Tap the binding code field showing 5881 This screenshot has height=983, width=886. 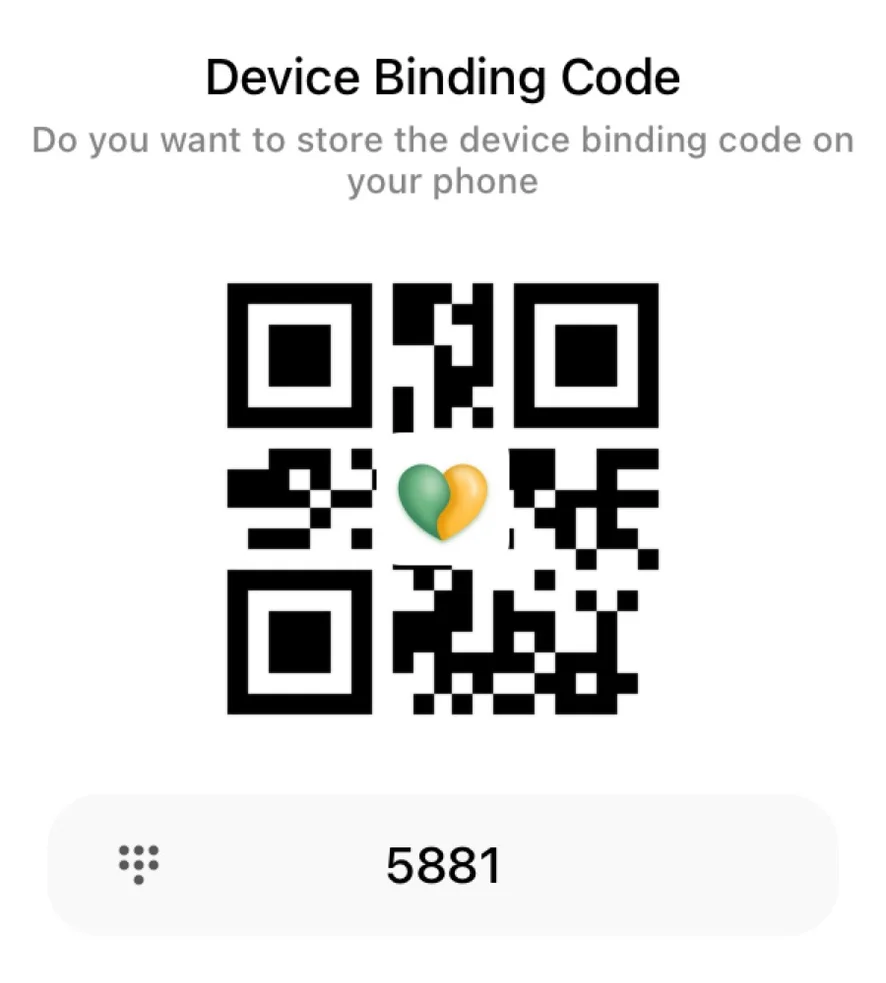click(x=443, y=866)
